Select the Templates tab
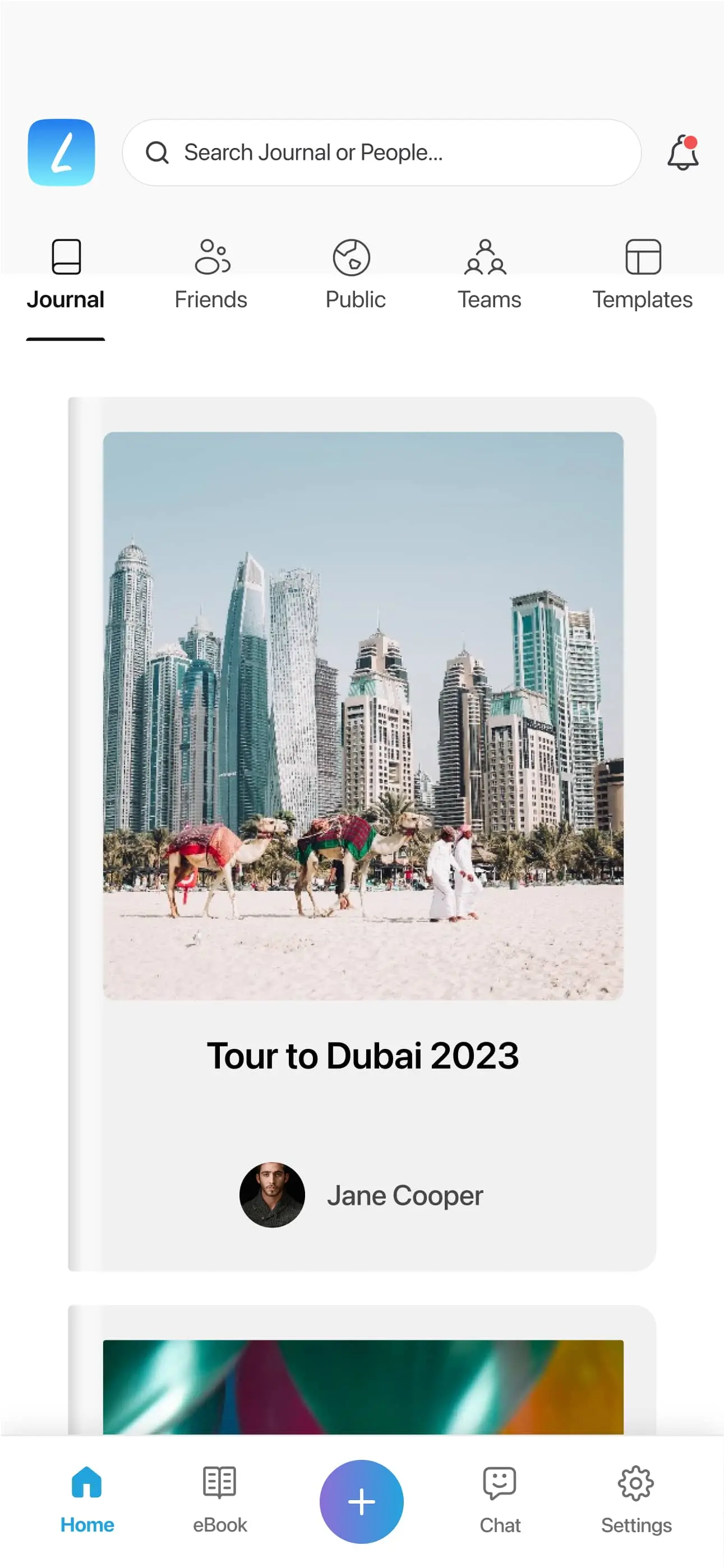Viewport: 724px width, 1568px height. pos(642,275)
